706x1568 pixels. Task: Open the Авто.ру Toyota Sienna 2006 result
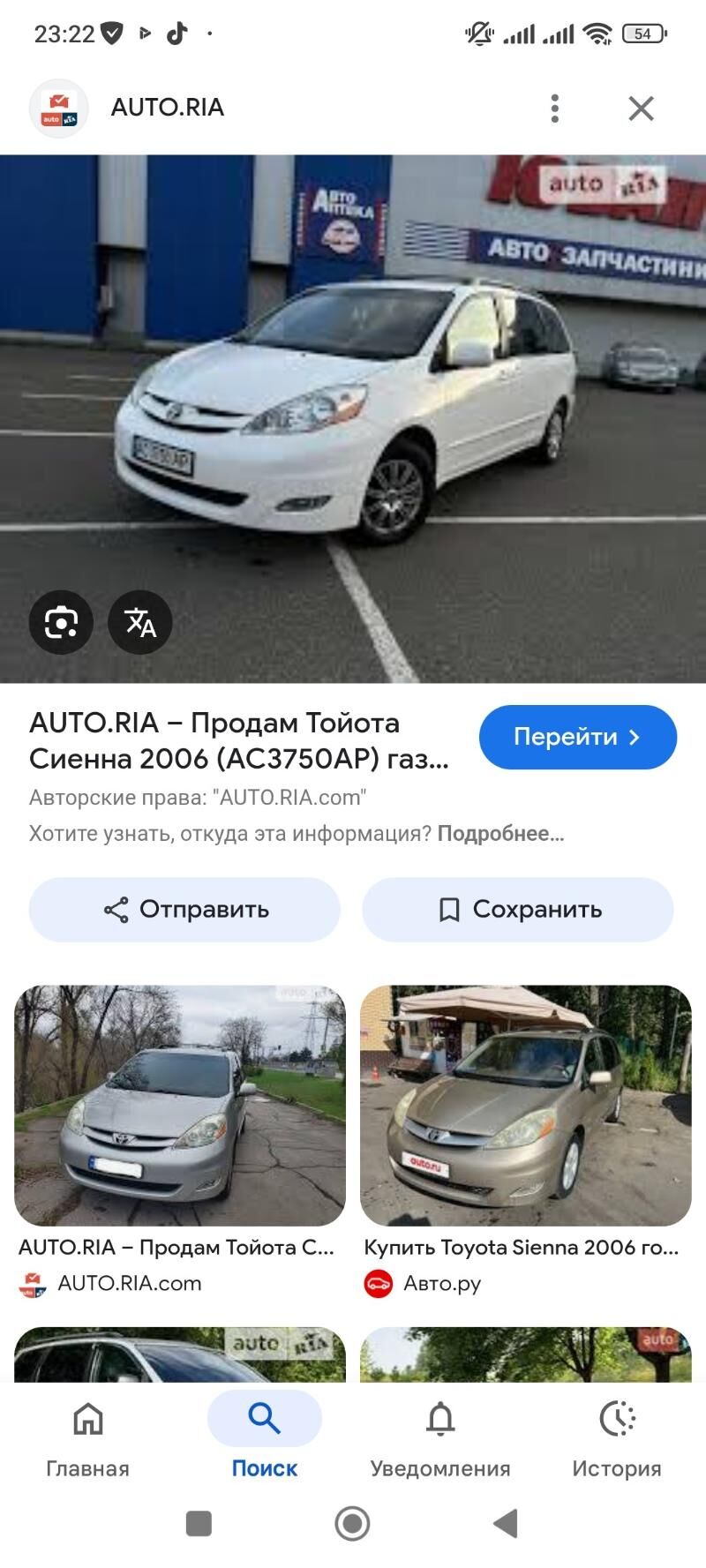point(525,1106)
